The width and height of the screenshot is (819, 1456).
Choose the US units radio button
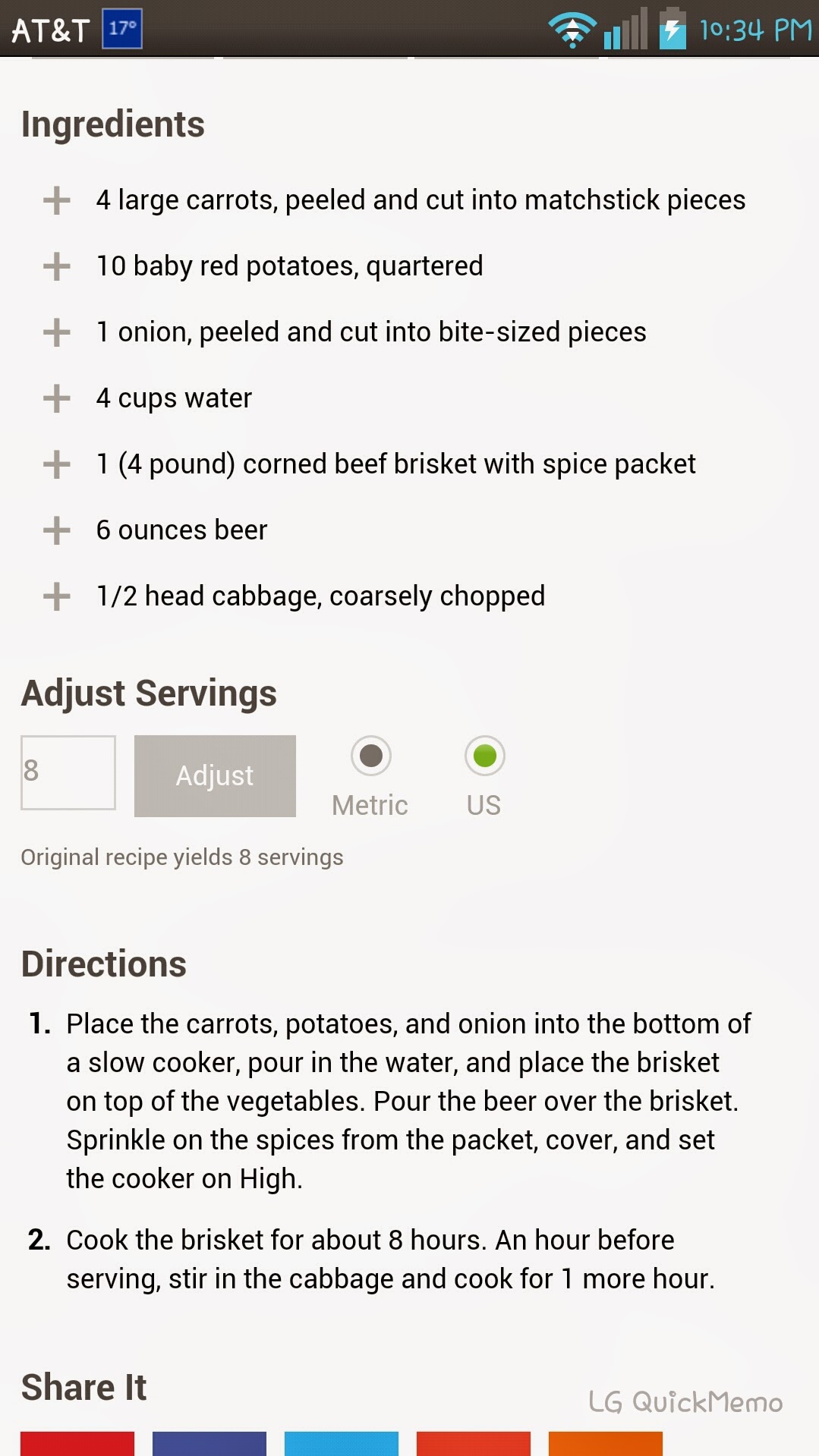(485, 756)
